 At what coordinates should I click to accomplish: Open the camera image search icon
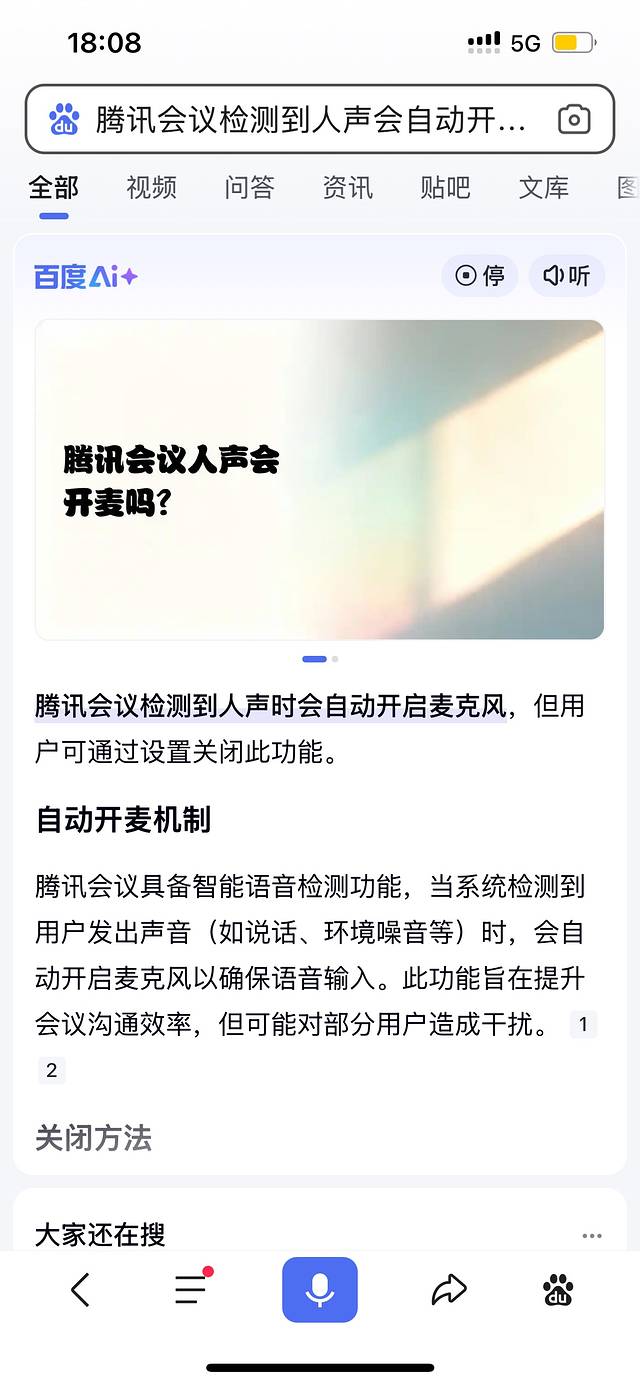[574, 120]
